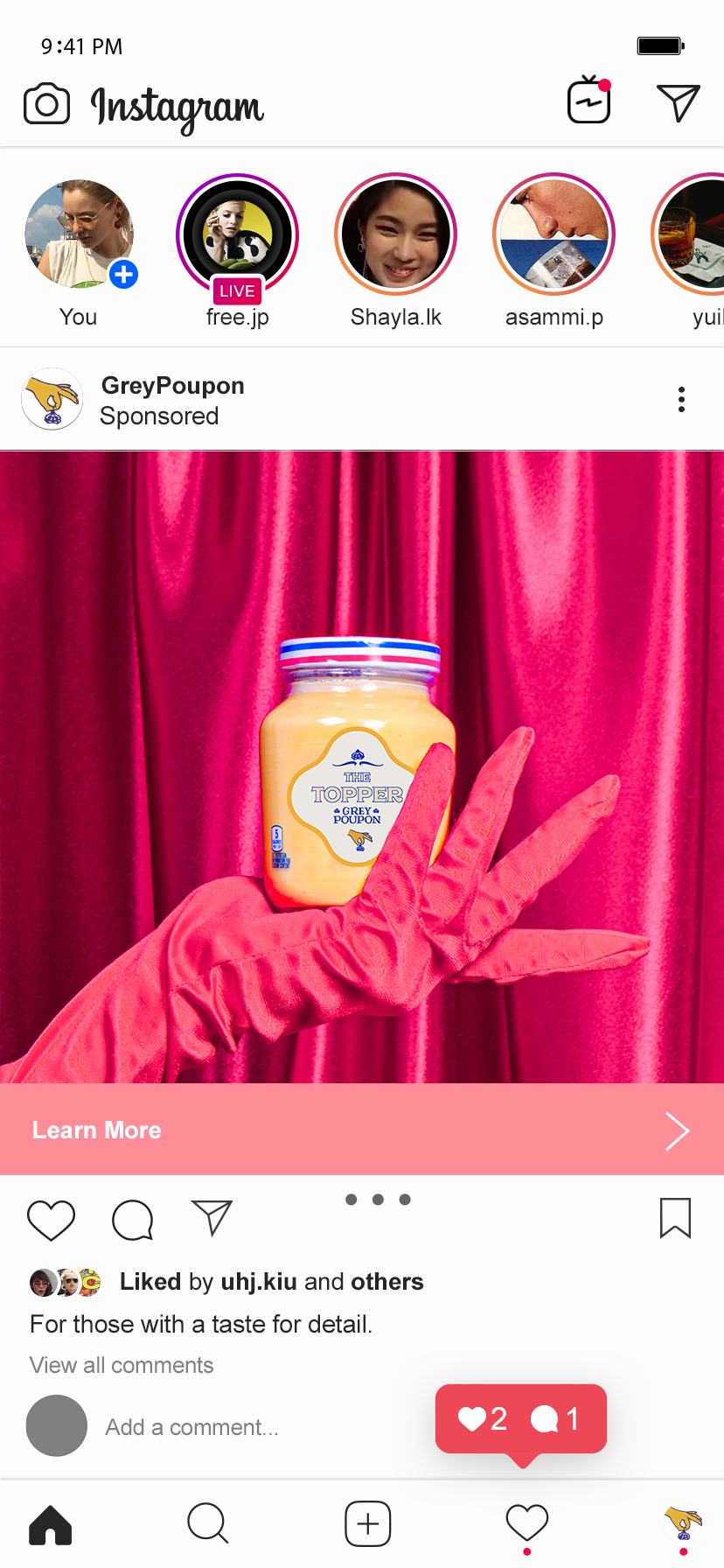Image resolution: width=724 pixels, height=1568 pixels.
Task: Comment on the GreyPoupon post
Action: click(133, 1220)
